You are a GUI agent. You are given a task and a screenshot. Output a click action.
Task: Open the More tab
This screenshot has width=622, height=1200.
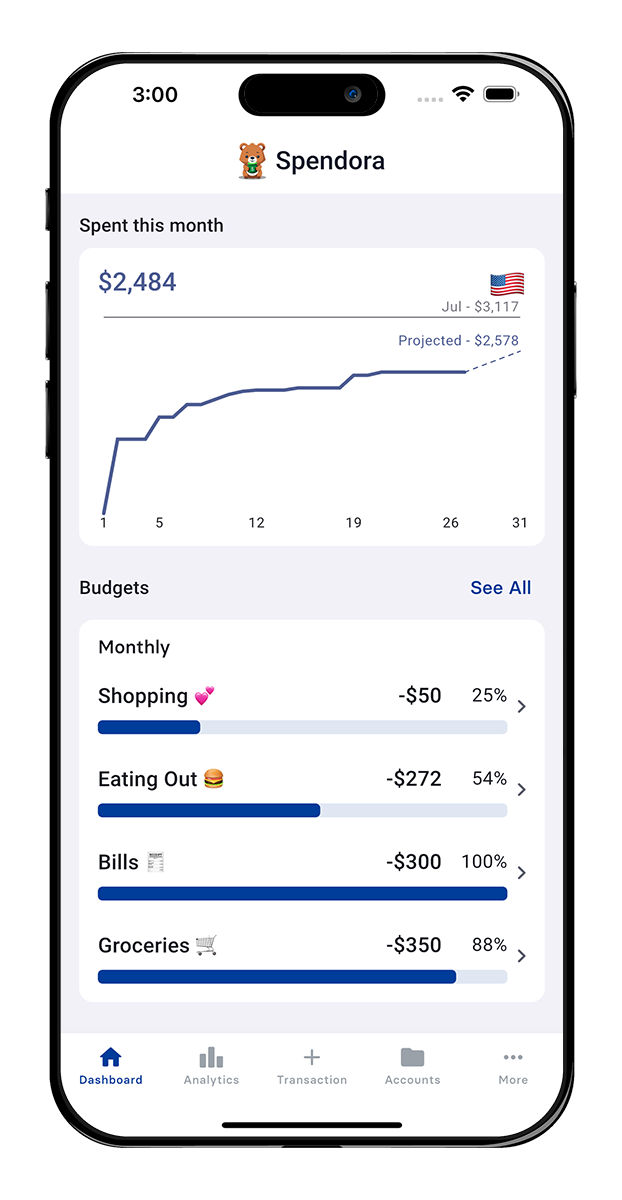(x=512, y=1066)
